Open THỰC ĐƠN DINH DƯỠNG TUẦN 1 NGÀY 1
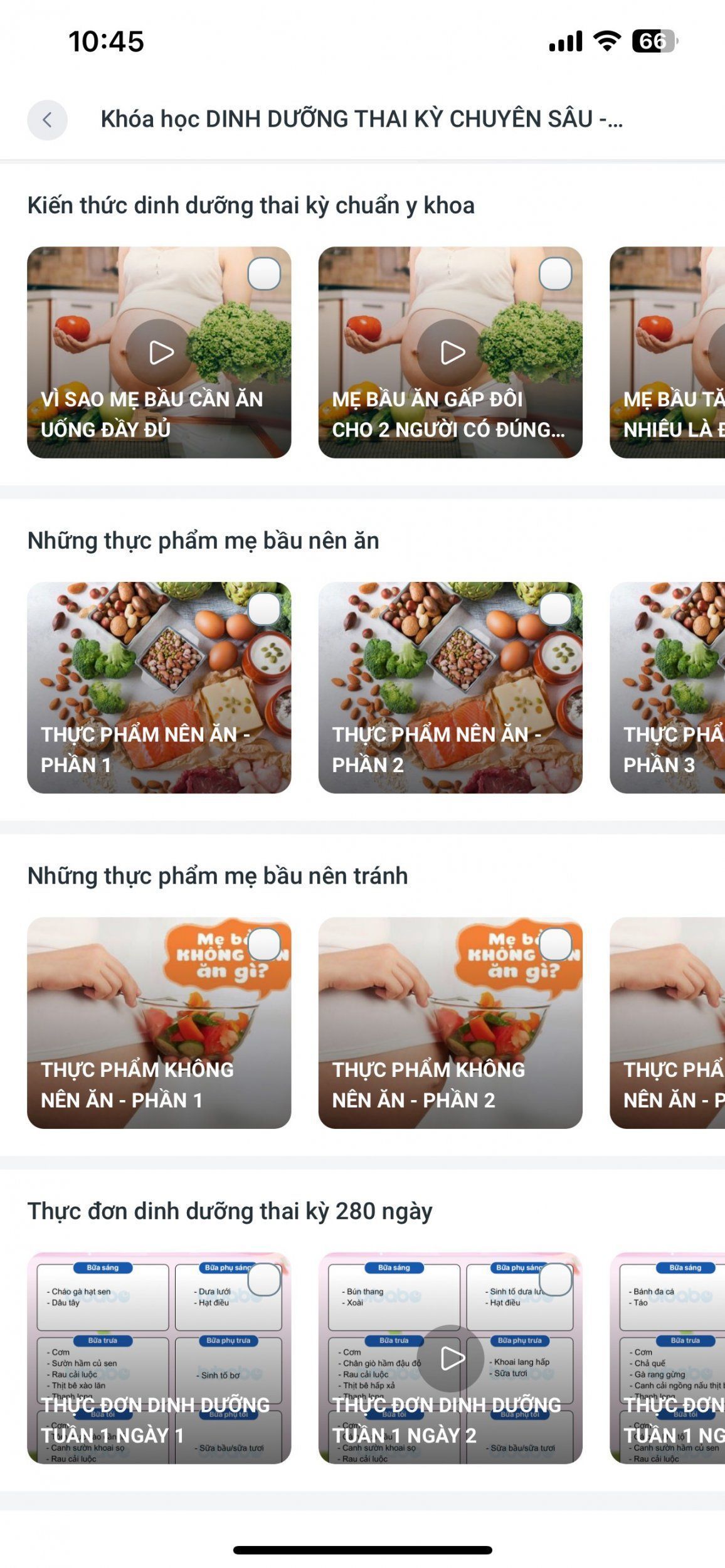The image size is (725, 1568). 159,1359
